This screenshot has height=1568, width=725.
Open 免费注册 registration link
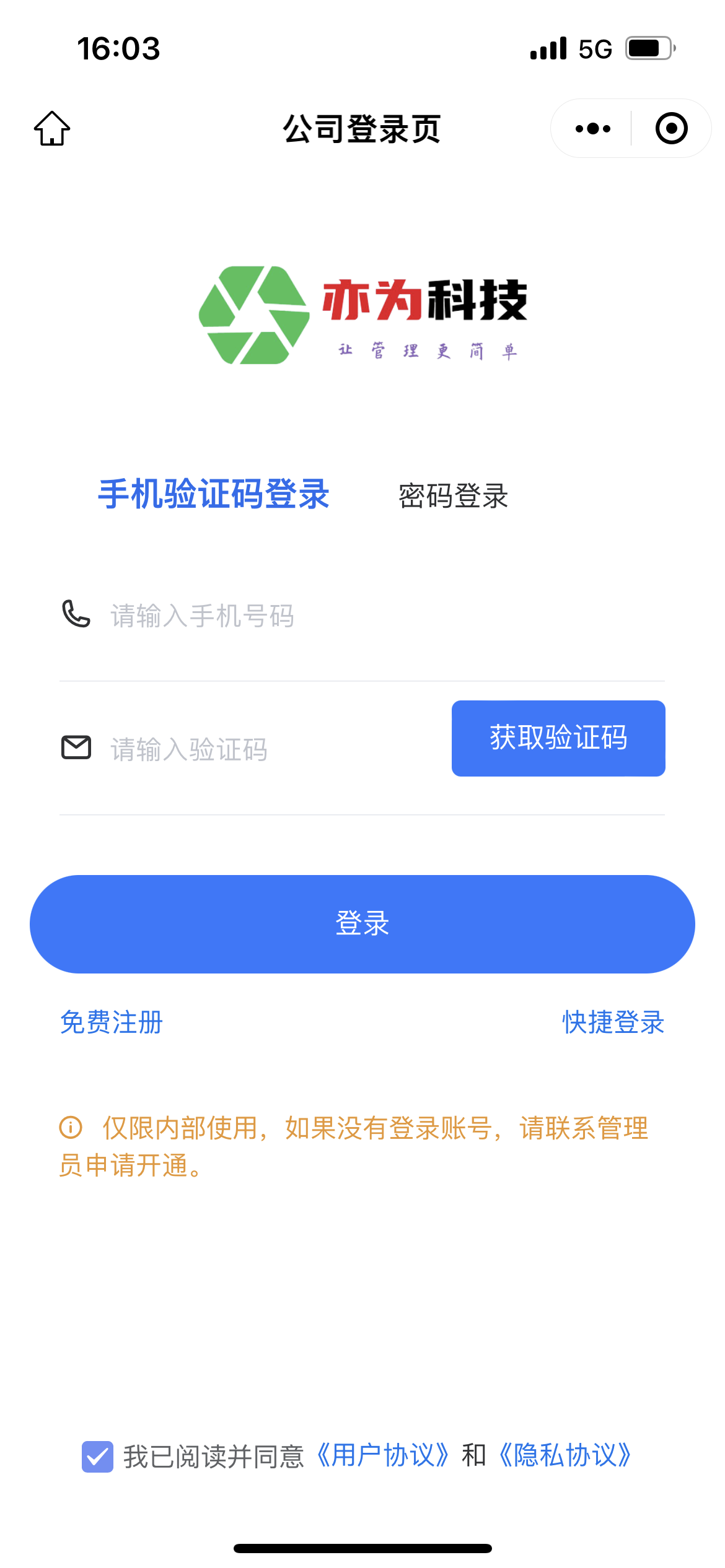tap(112, 1022)
